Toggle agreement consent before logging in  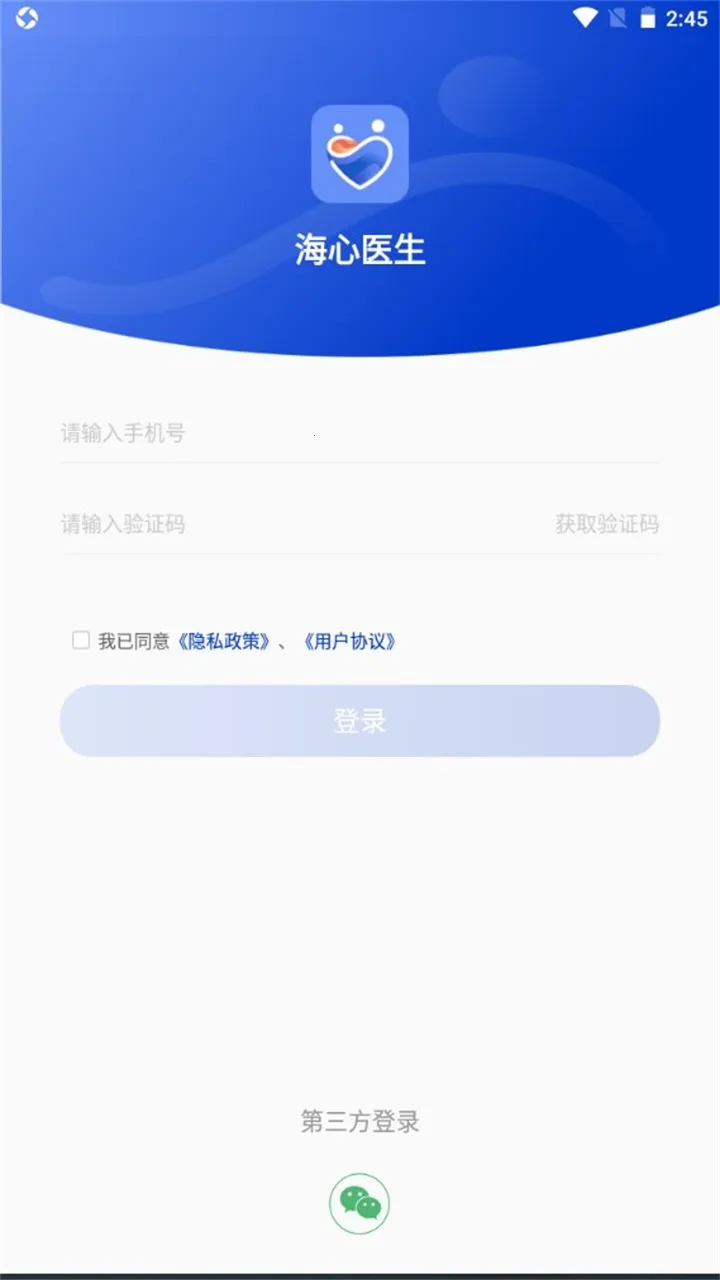81,640
